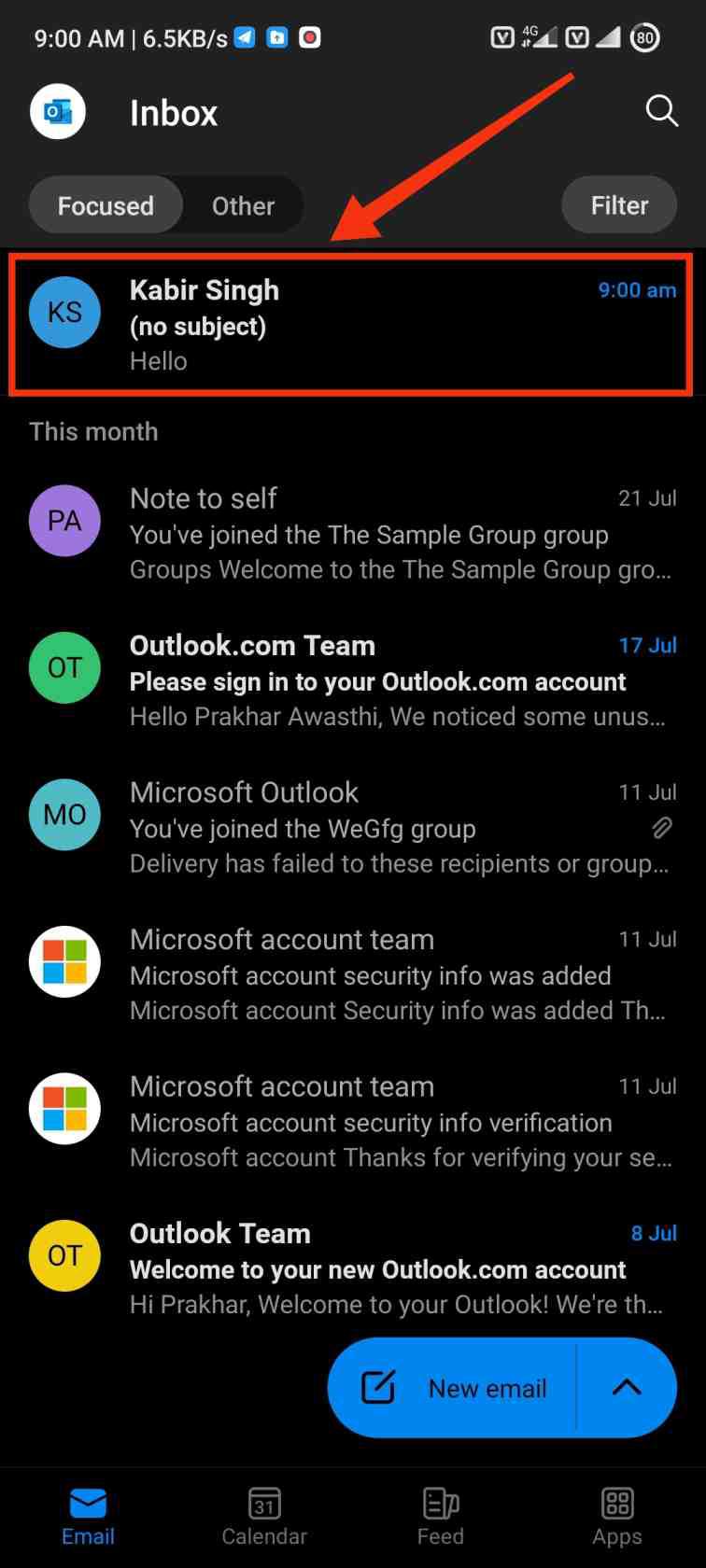This screenshot has width=706, height=1568.
Task: Switch to the Feed tab
Action: 441,1517
